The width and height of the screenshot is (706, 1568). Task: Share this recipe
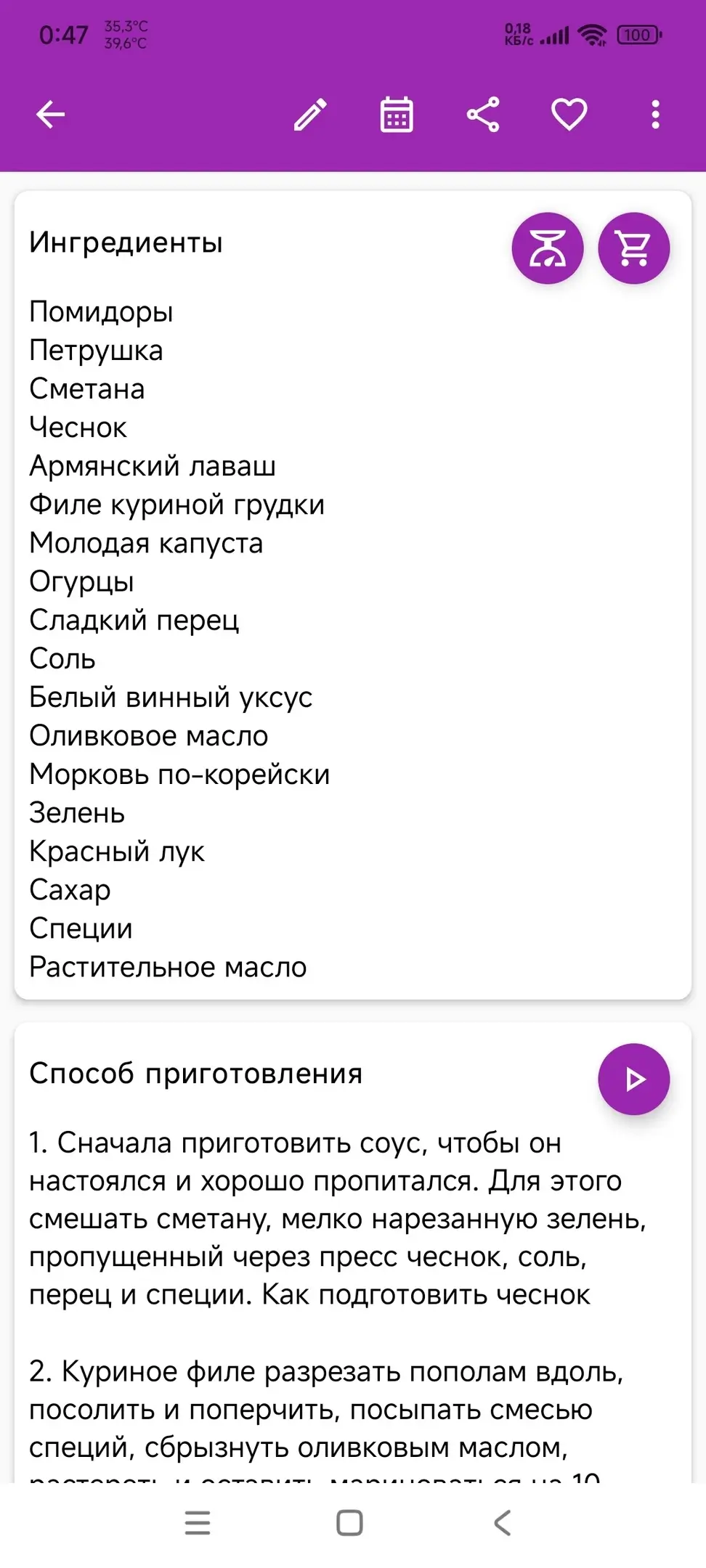[x=483, y=115]
